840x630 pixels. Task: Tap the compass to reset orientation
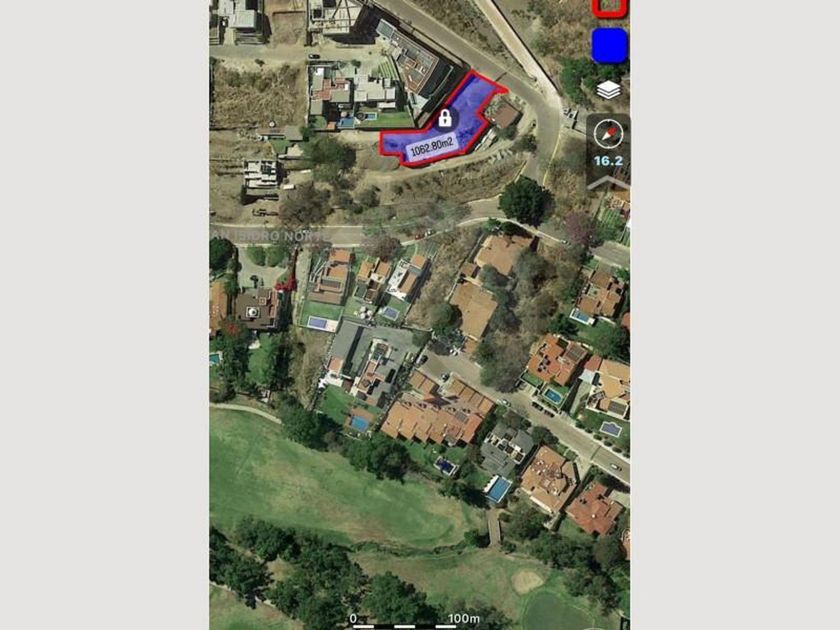[x=607, y=134]
